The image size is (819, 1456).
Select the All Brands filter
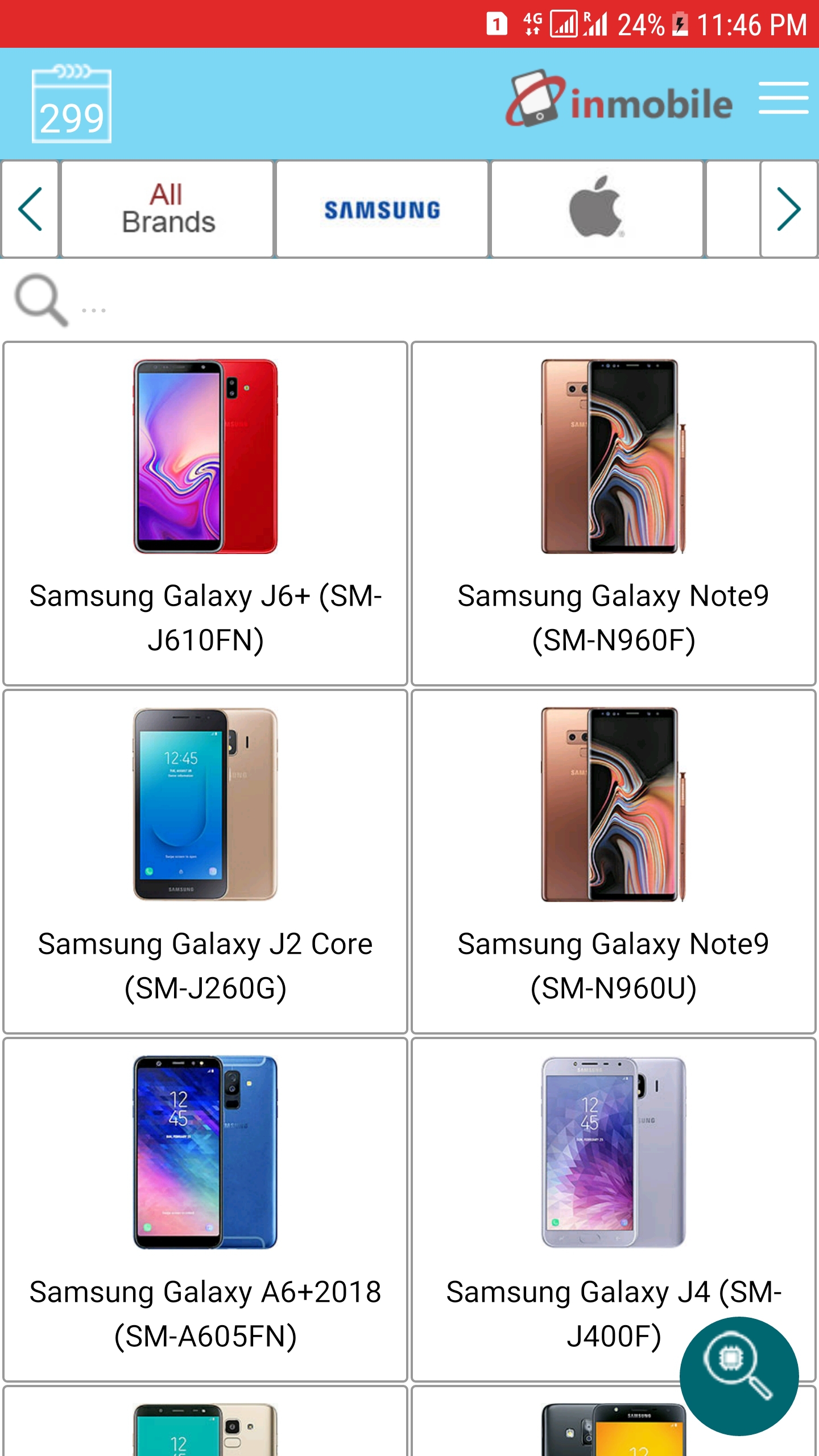[167, 209]
